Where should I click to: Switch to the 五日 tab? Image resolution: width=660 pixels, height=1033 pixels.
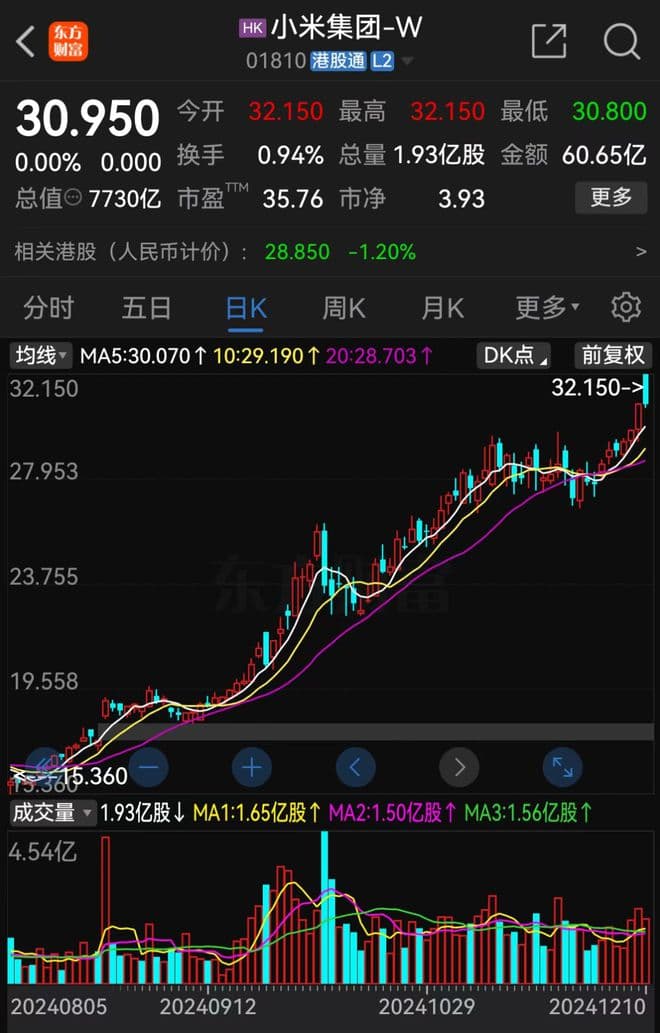click(x=146, y=307)
